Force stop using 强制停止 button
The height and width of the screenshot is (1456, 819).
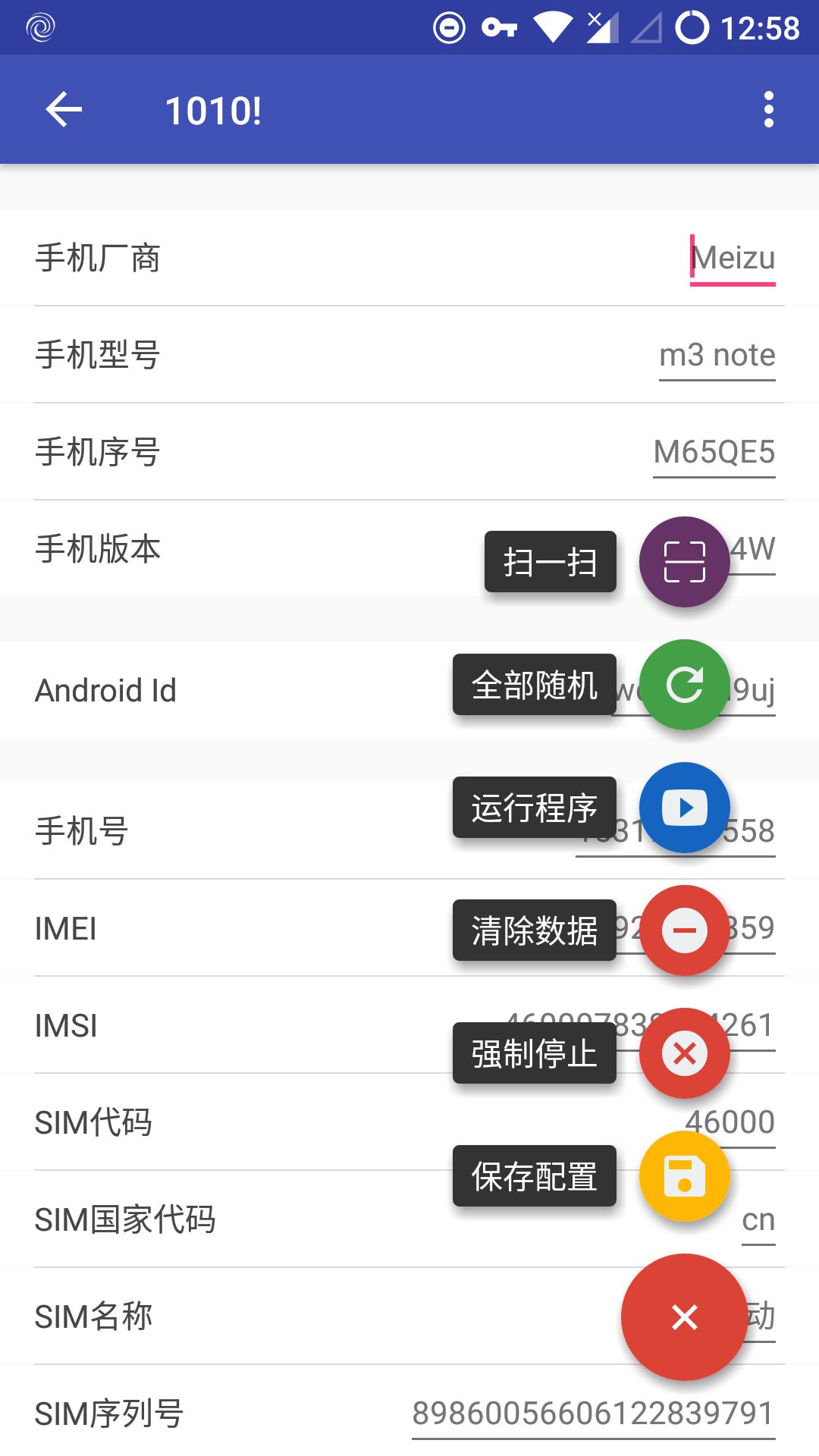[684, 1053]
